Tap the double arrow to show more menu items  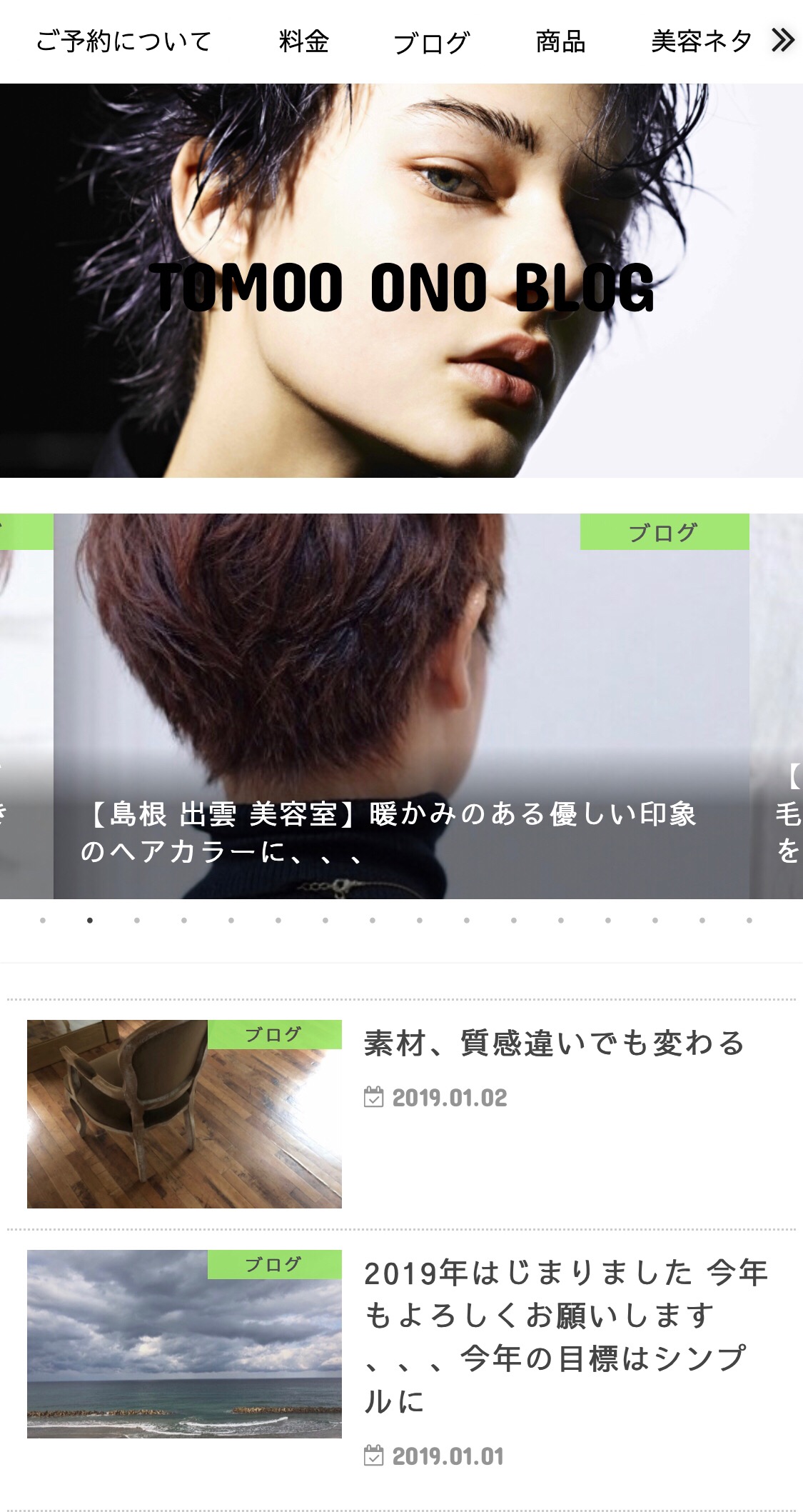(x=782, y=41)
